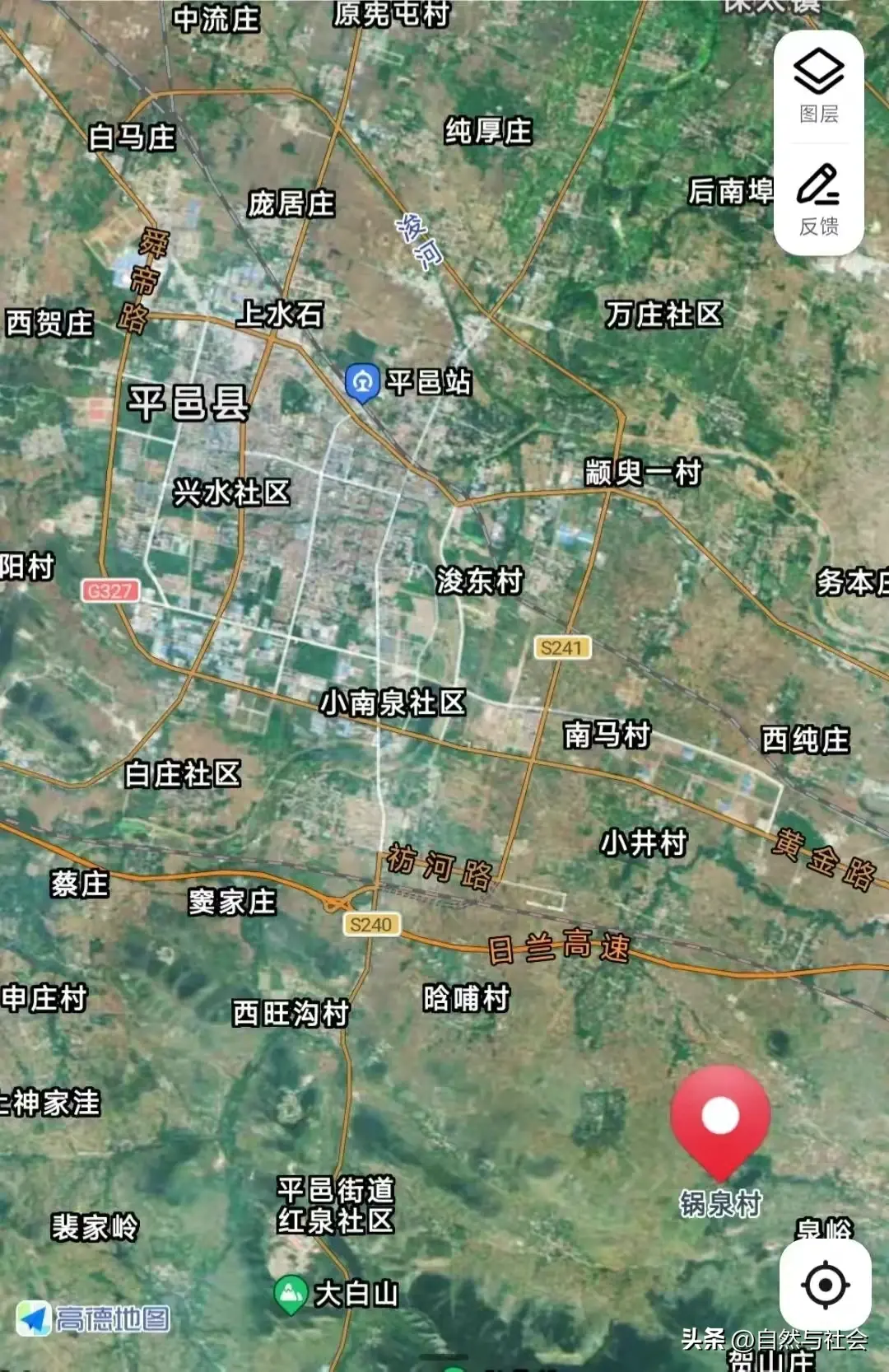The width and height of the screenshot is (889, 1372).
Task: Tap the red pin at 铜泉村
Action: pyautogui.click(x=720, y=1120)
